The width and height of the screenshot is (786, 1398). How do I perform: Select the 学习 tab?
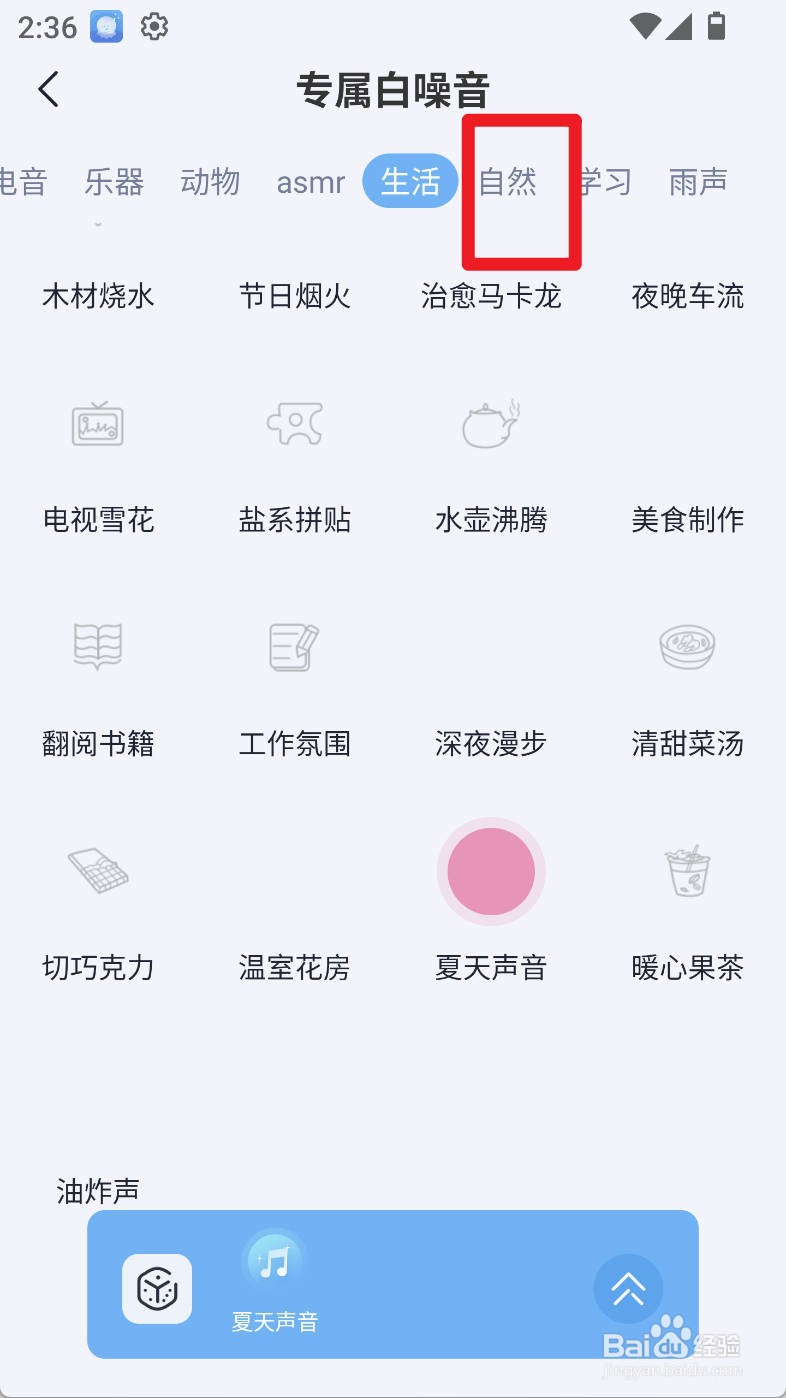[604, 182]
